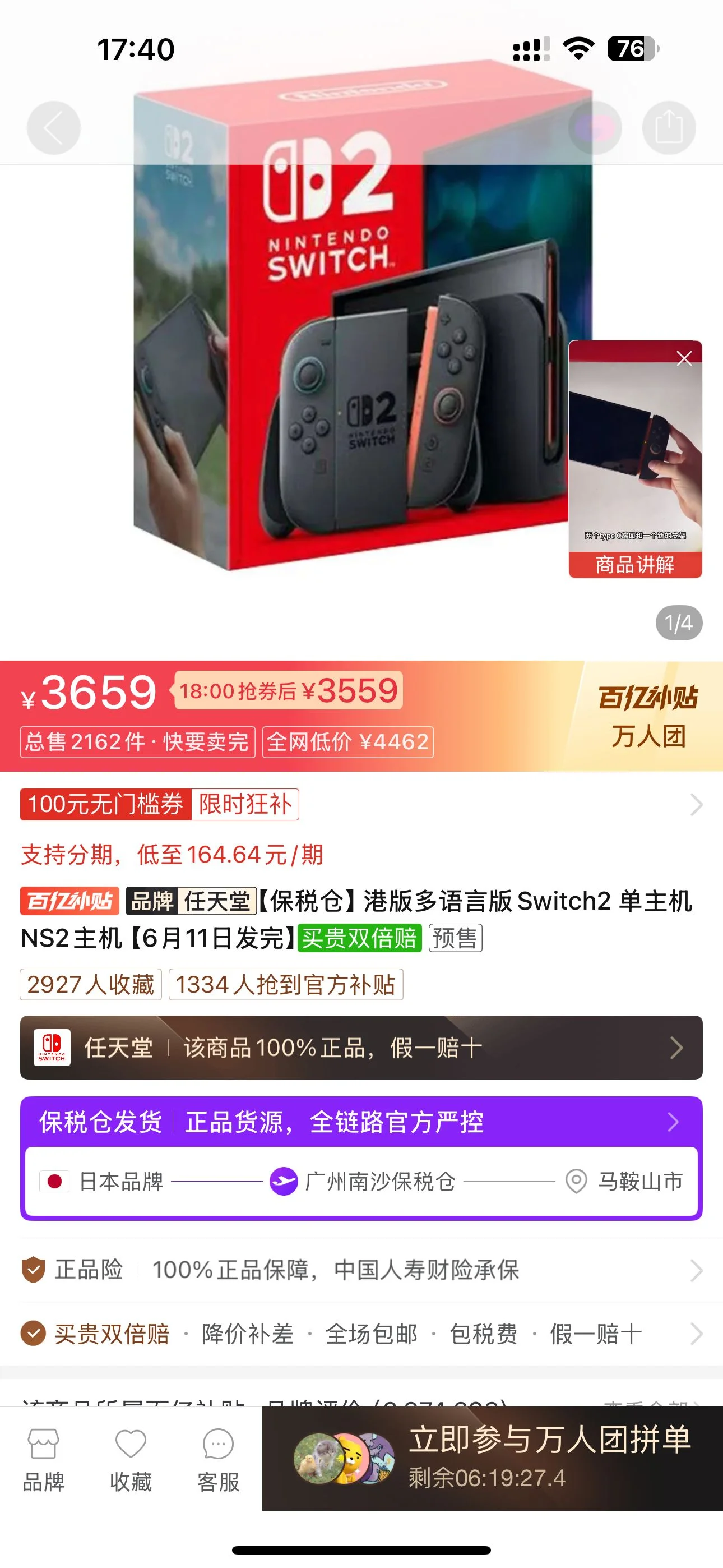
Task: Join 立即参与万人团拼单 group buy
Action: click(x=492, y=1459)
